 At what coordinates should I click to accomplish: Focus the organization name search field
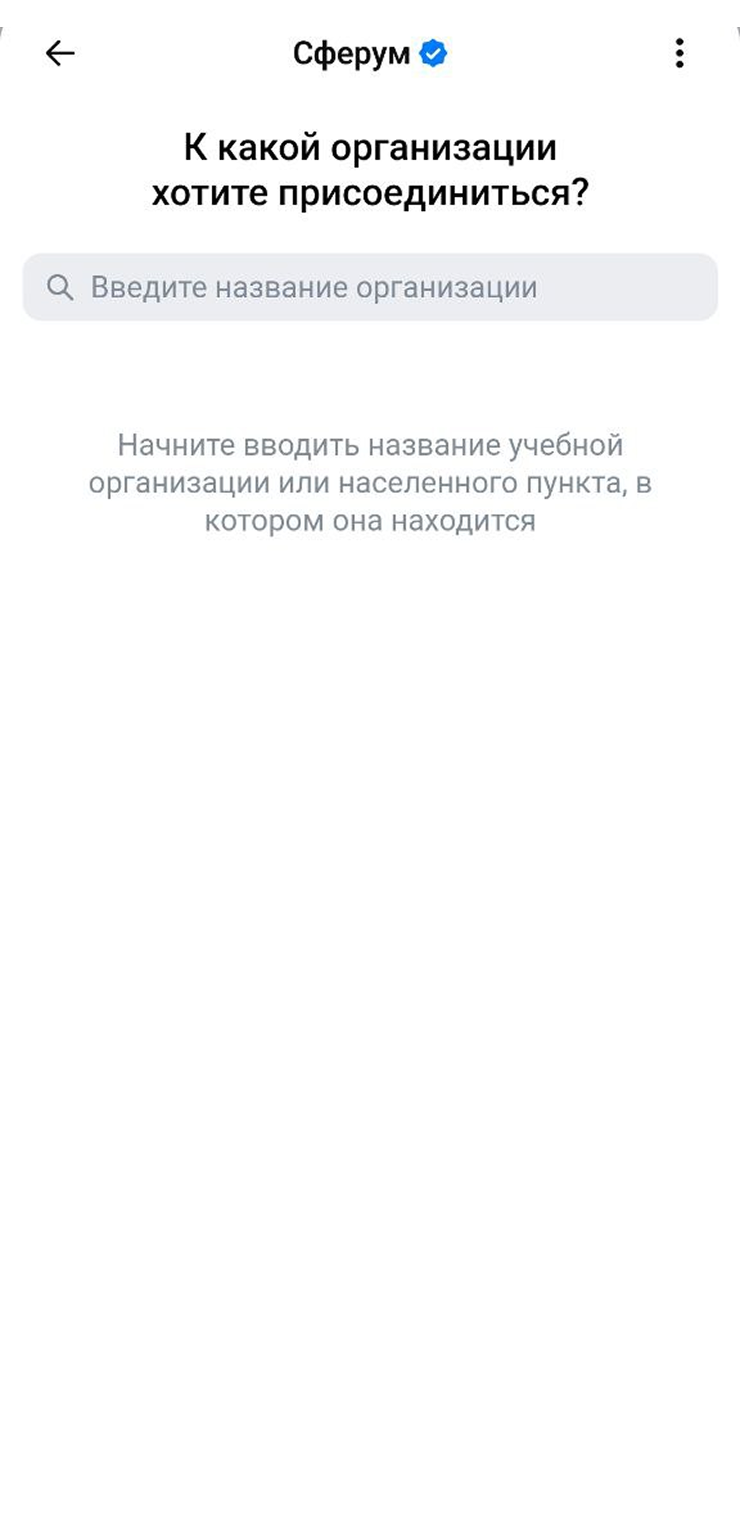tap(370, 288)
